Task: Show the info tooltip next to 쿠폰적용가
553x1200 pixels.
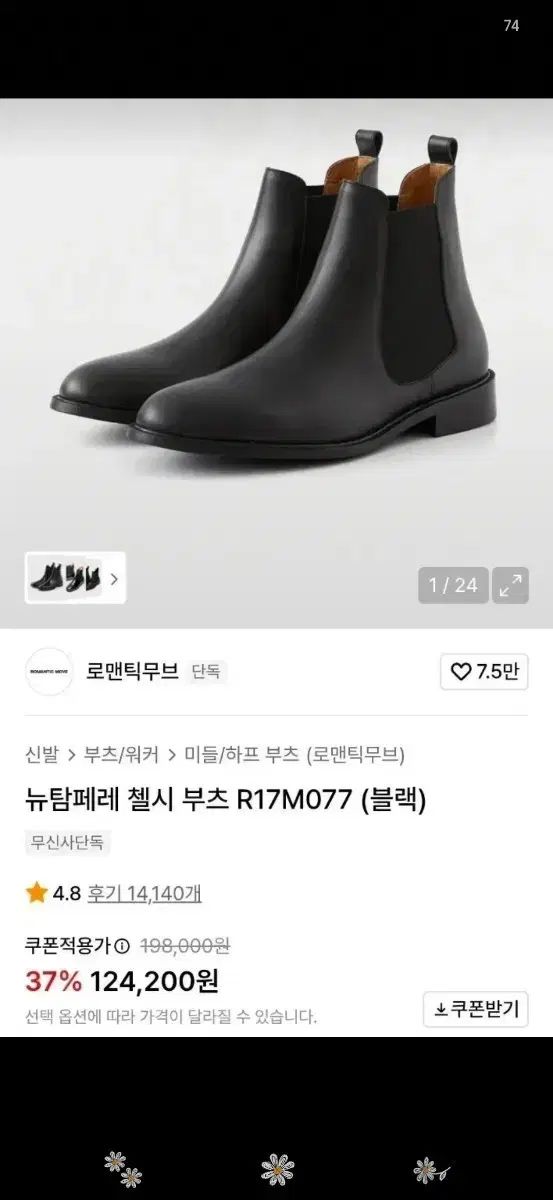Action: click(x=122, y=946)
